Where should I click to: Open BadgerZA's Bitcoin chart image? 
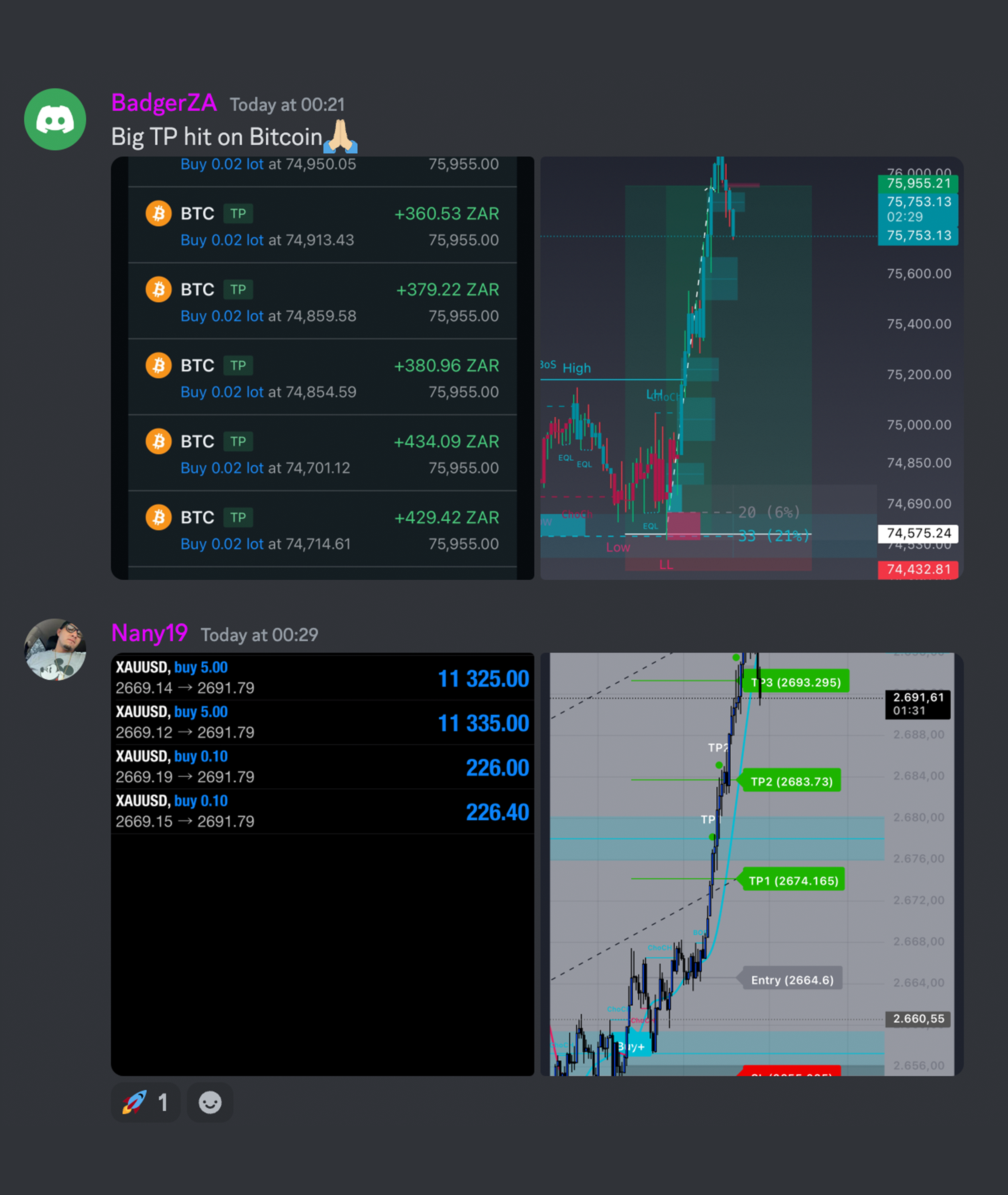pyautogui.click(x=751, y=368)
